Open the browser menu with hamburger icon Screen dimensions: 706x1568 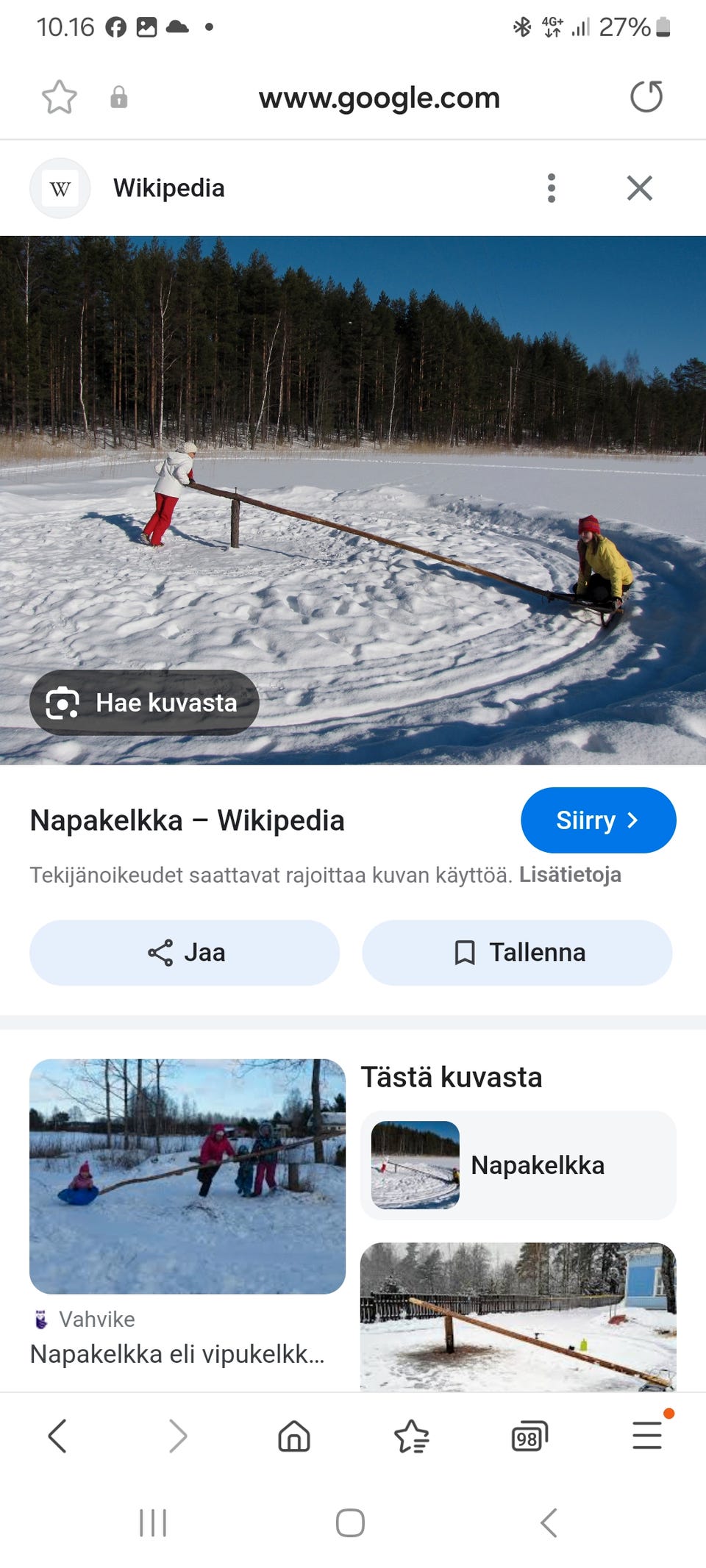click(x=646, y=1436)
